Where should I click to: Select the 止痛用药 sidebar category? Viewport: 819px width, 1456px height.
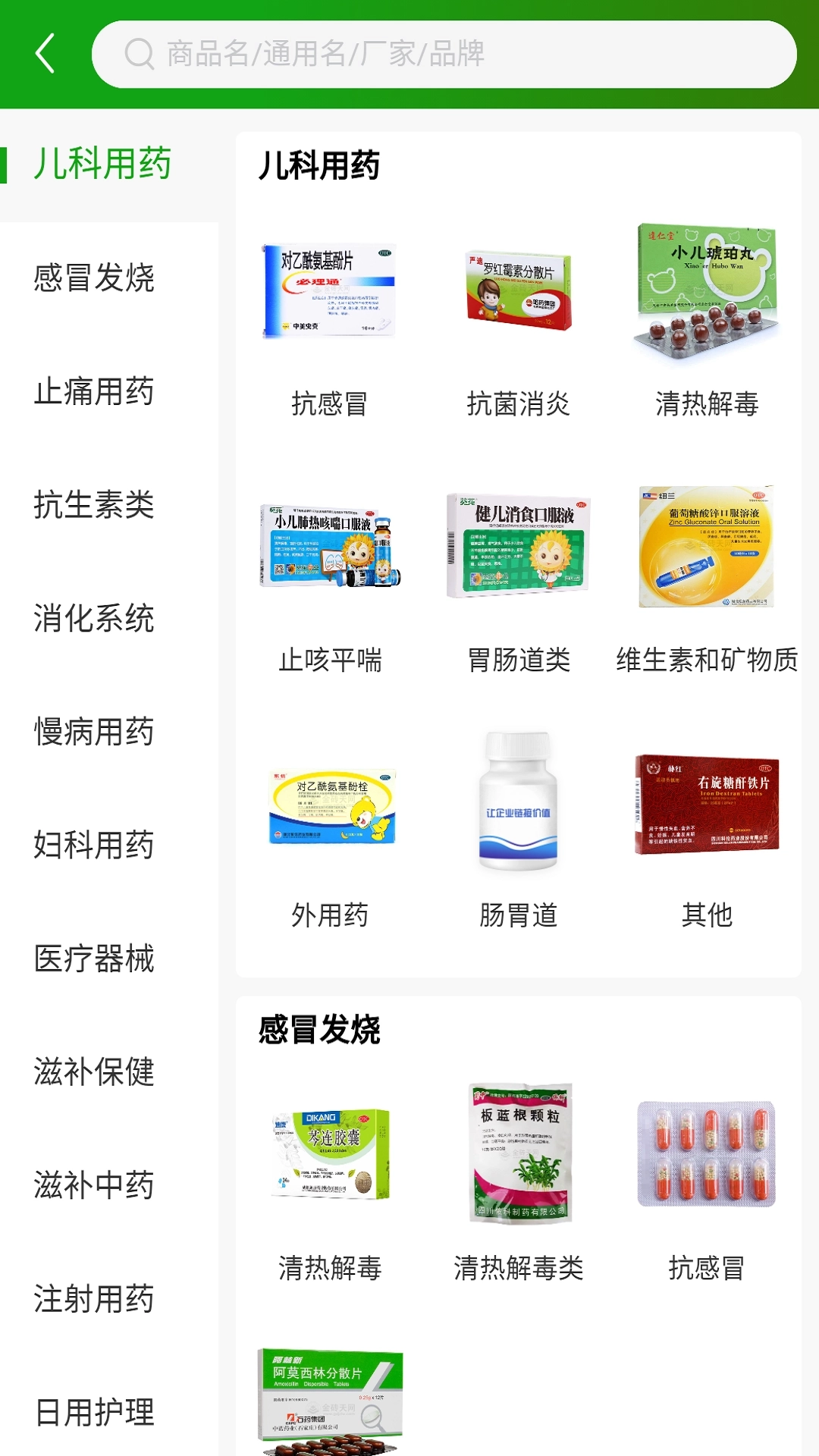93,393
